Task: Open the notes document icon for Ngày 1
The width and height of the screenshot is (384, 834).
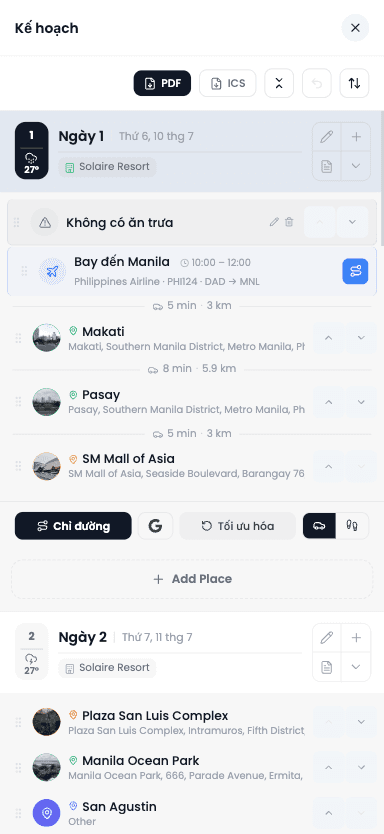Action: (x=327, y=166)
